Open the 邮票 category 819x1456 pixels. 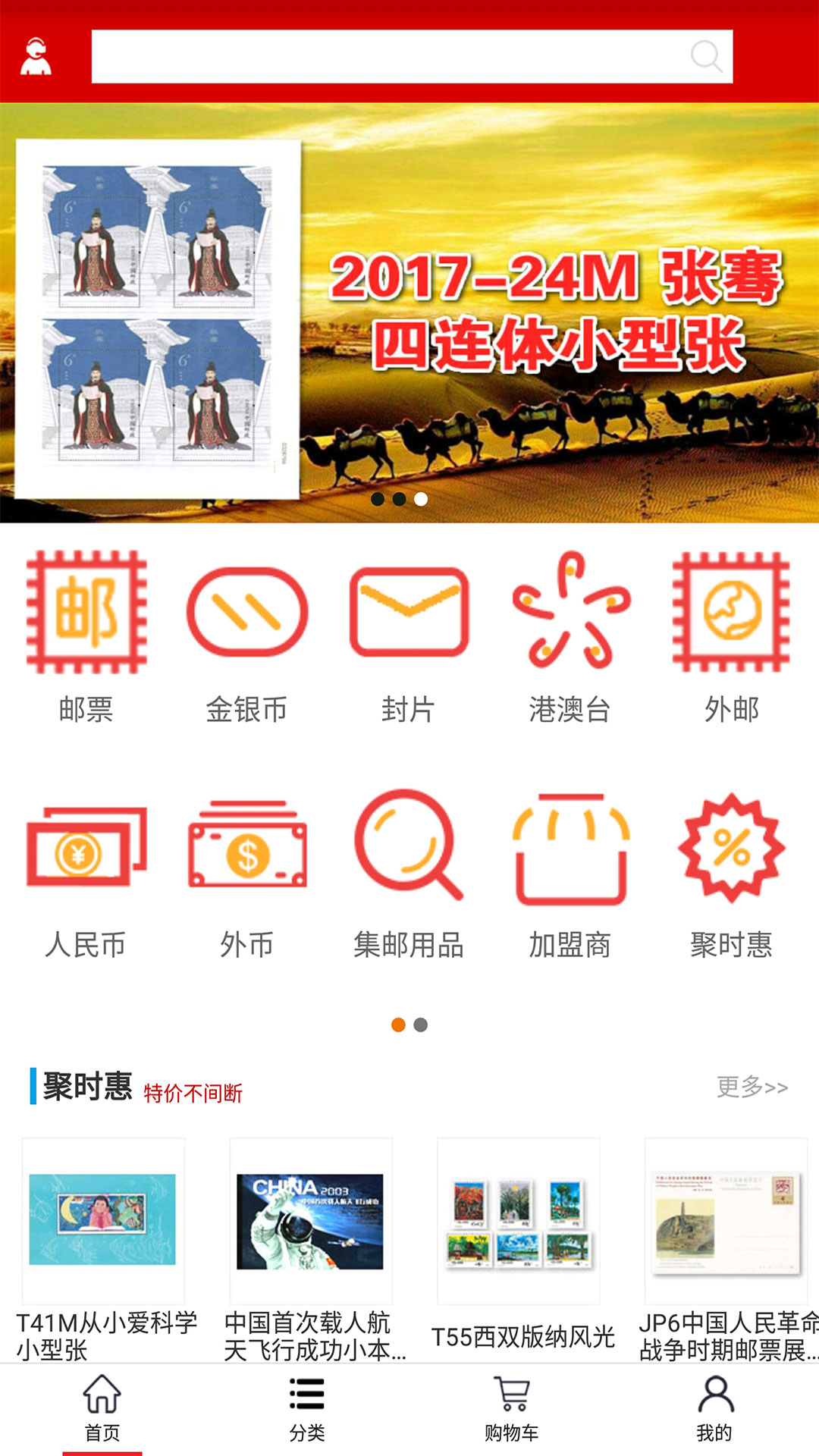pyautogui.click(x=86, y=637)
